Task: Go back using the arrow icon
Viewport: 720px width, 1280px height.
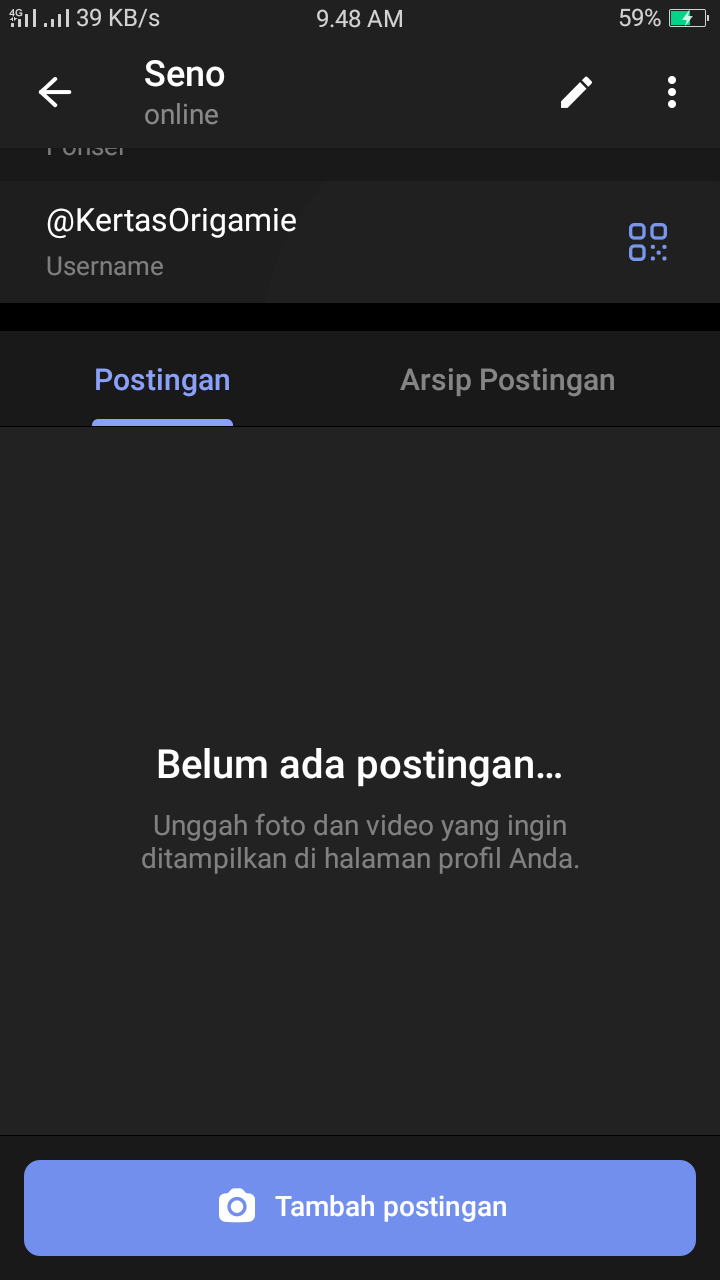Action: coord(55,92)
